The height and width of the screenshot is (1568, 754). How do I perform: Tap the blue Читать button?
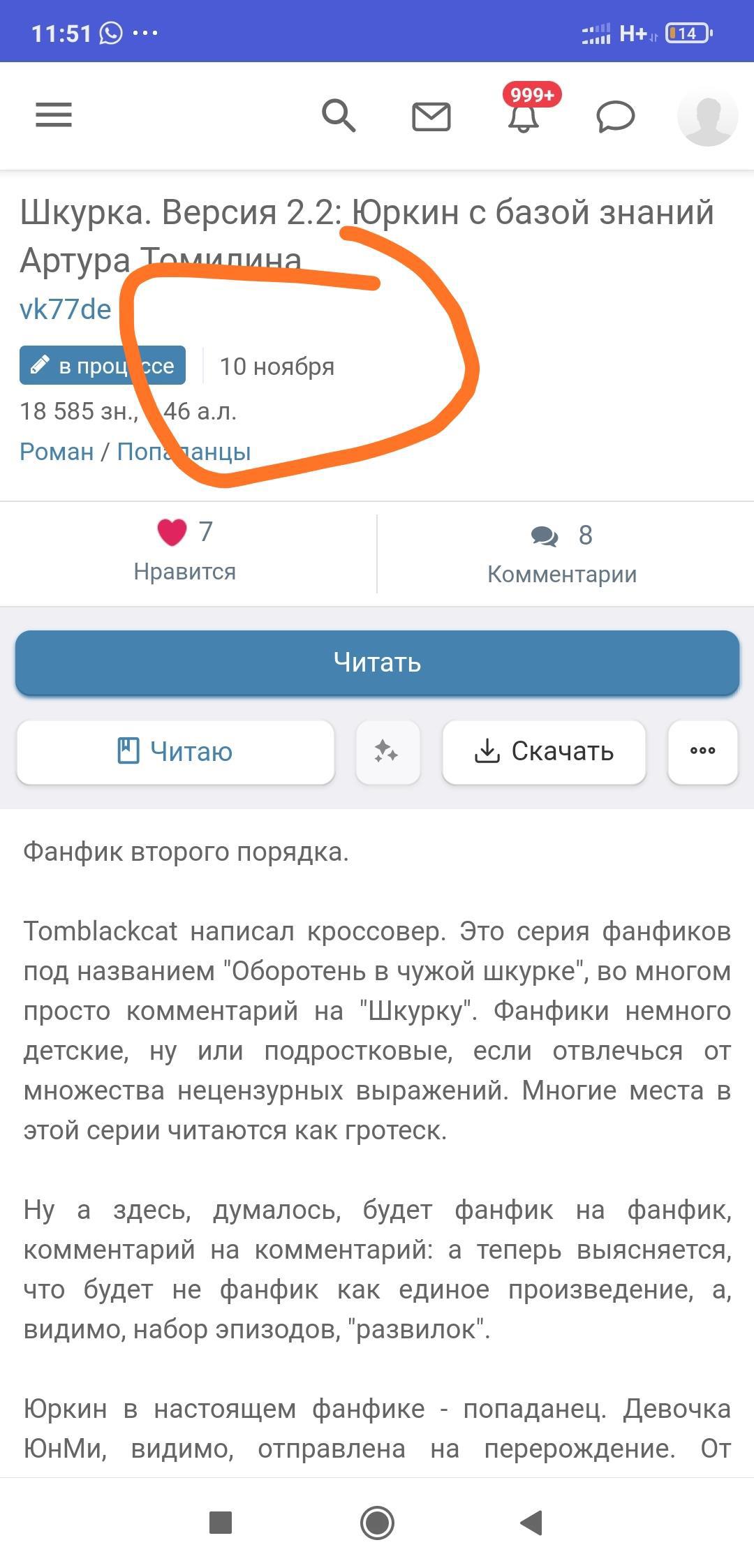(x=377, y=663)
